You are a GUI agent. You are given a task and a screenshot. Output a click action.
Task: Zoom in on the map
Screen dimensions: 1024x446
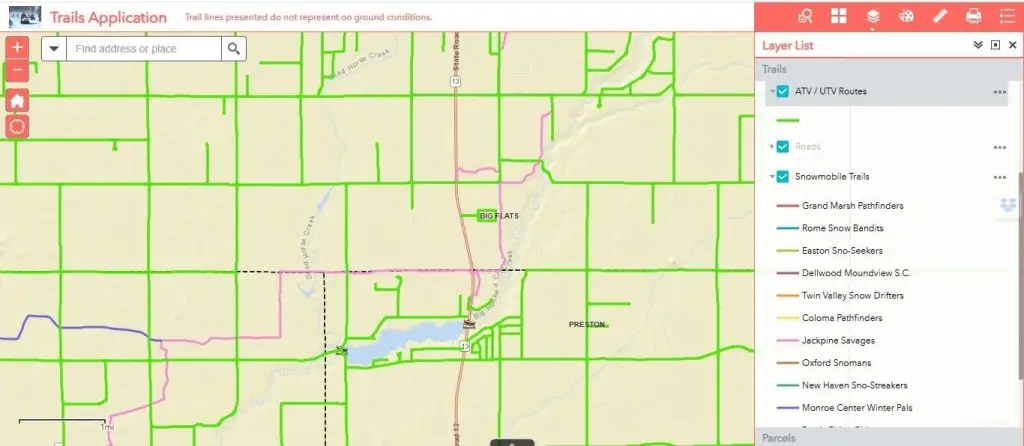click(17, 47)
